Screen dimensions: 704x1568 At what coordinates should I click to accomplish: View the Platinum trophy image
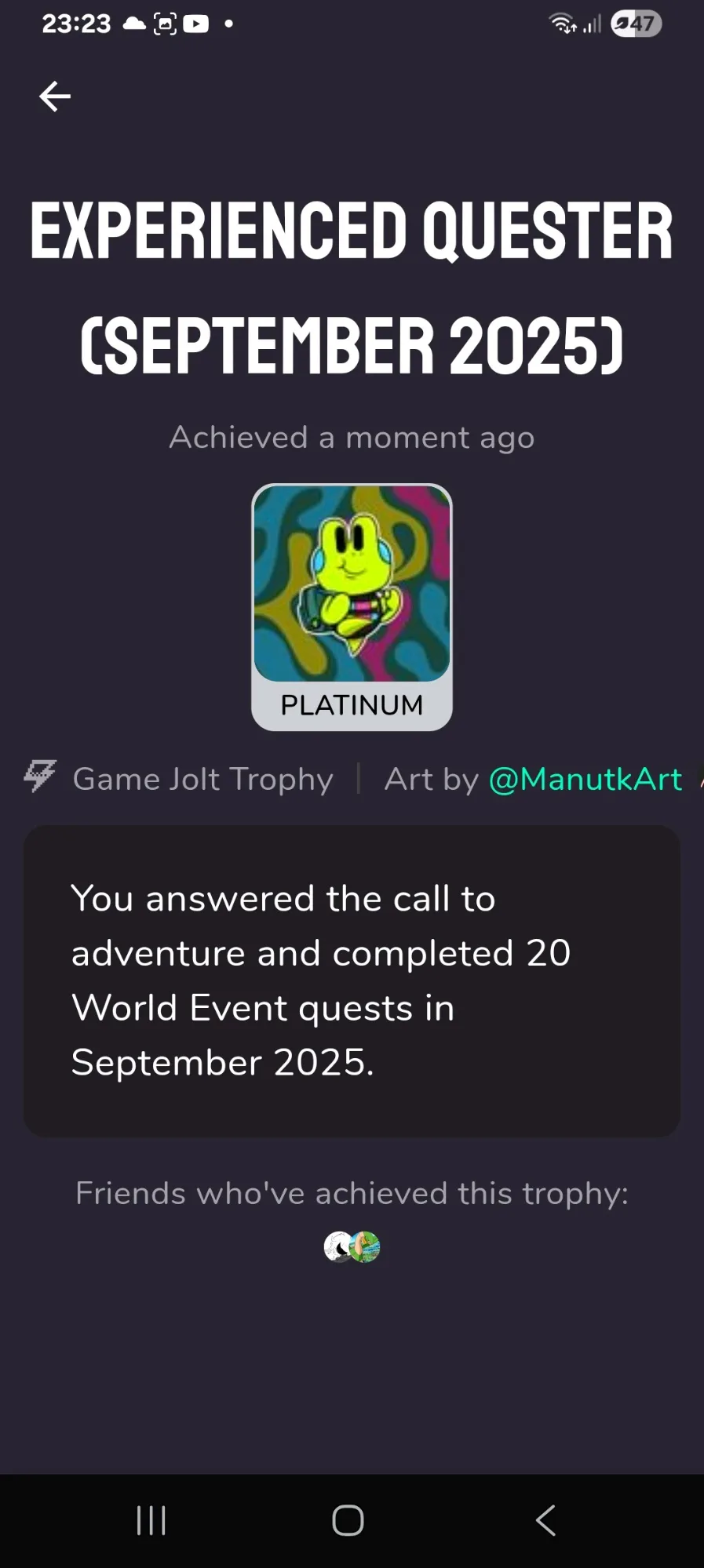tap(352, 607)
